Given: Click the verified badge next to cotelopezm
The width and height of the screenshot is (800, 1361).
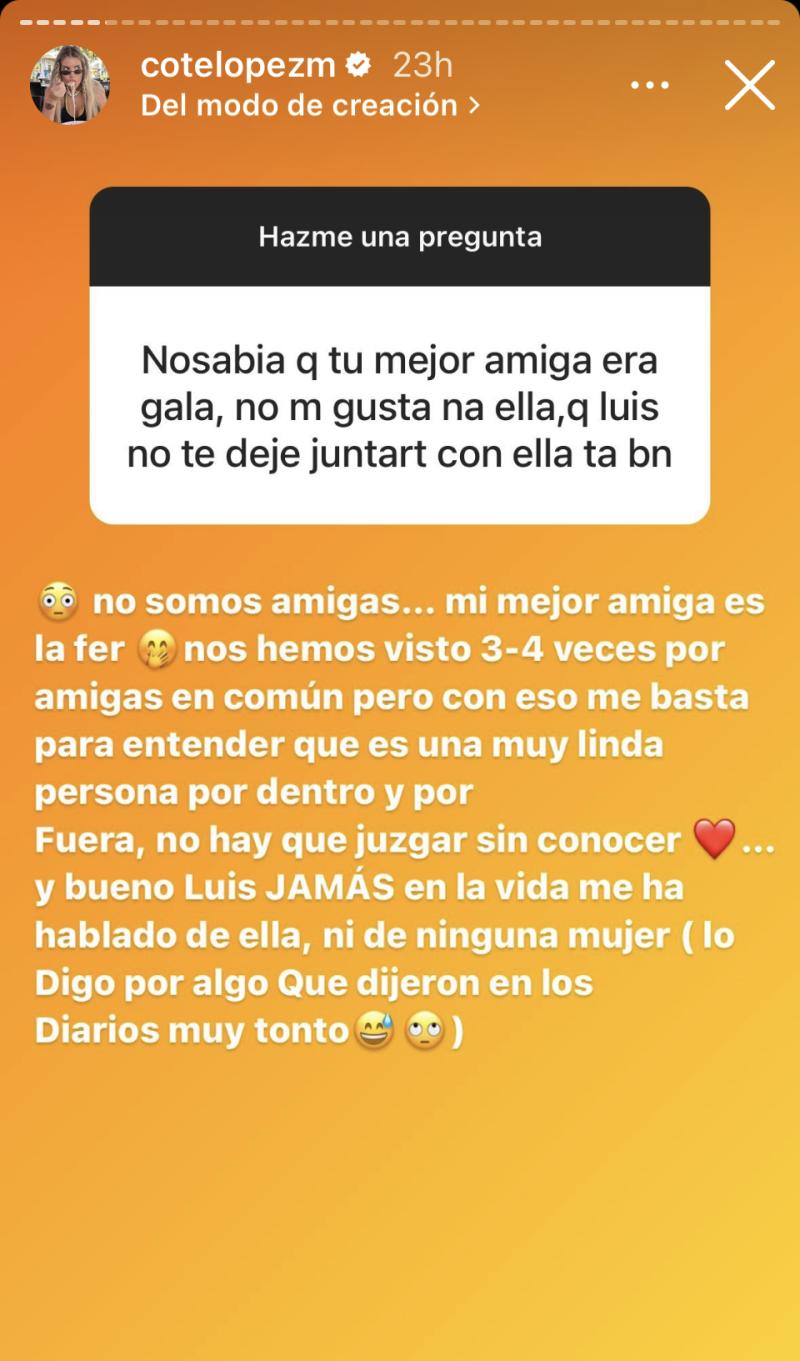Looking at the screenshot, I should point(355,66).
